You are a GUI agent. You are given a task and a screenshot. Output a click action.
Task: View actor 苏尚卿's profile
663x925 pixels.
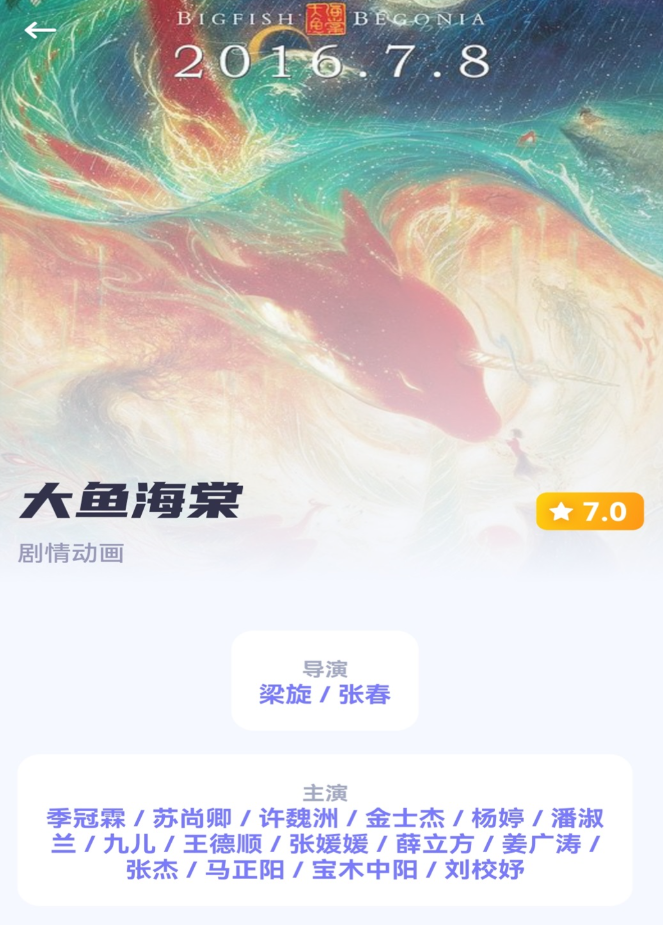click(x=192, y=818)
